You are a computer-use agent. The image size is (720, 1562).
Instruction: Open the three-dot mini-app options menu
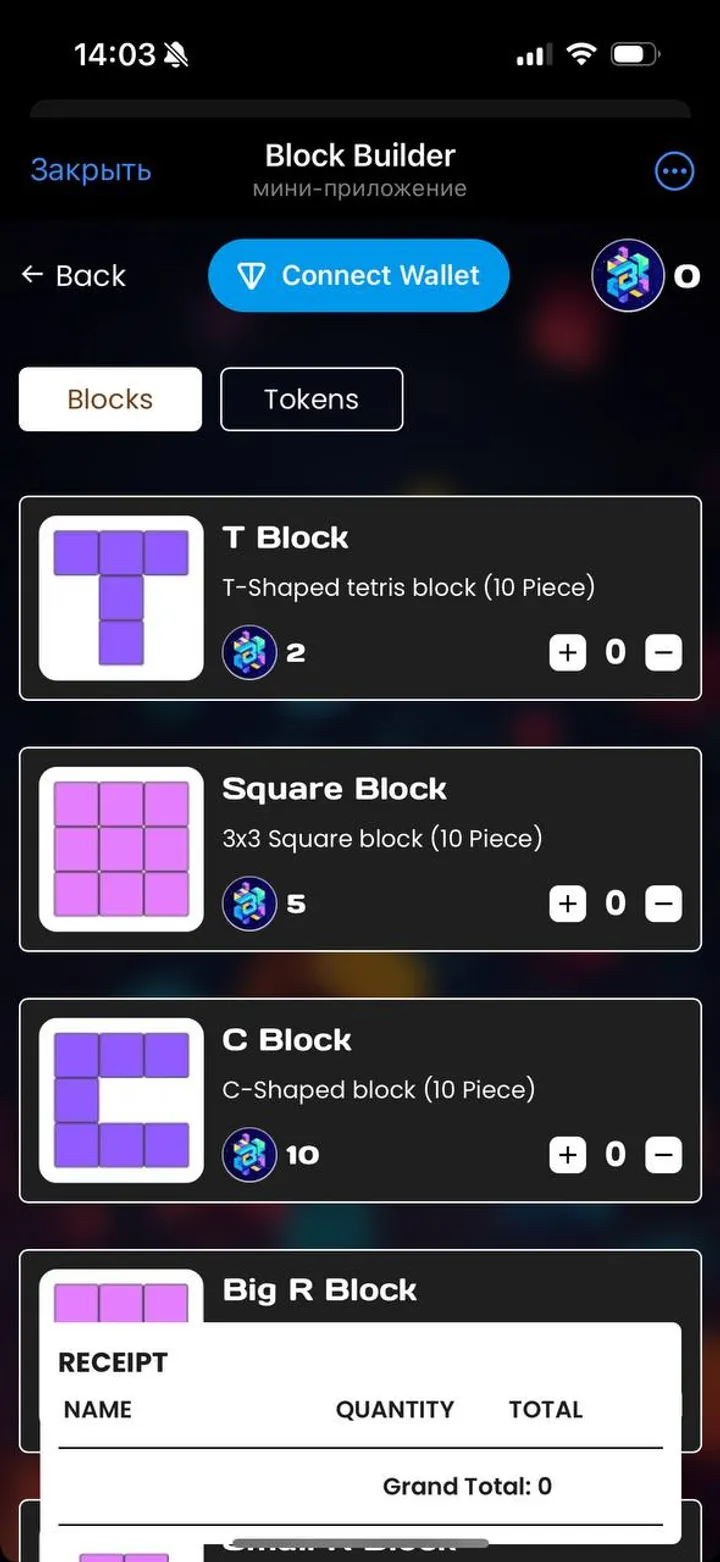[x=674, y=170]
